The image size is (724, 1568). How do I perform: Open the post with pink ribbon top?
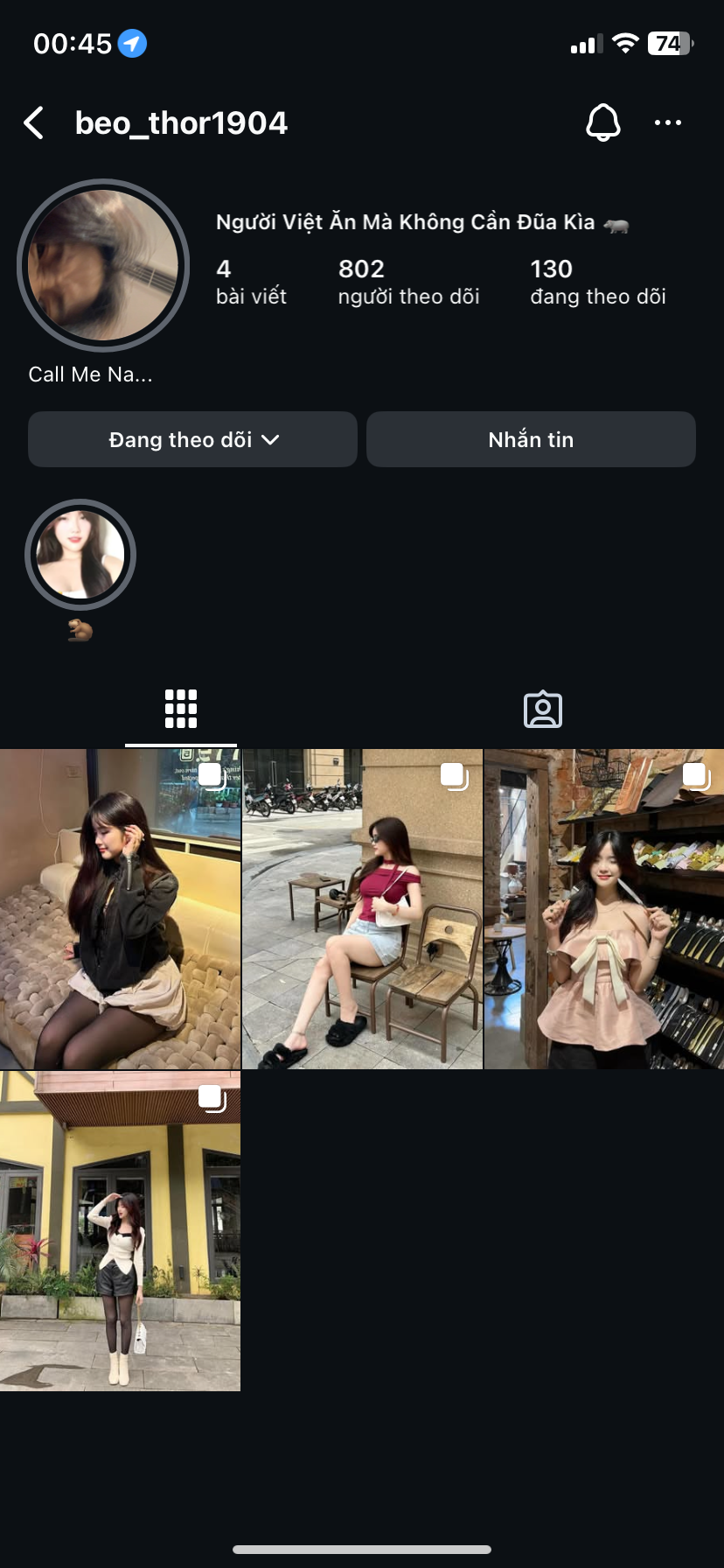click(604, 908)
